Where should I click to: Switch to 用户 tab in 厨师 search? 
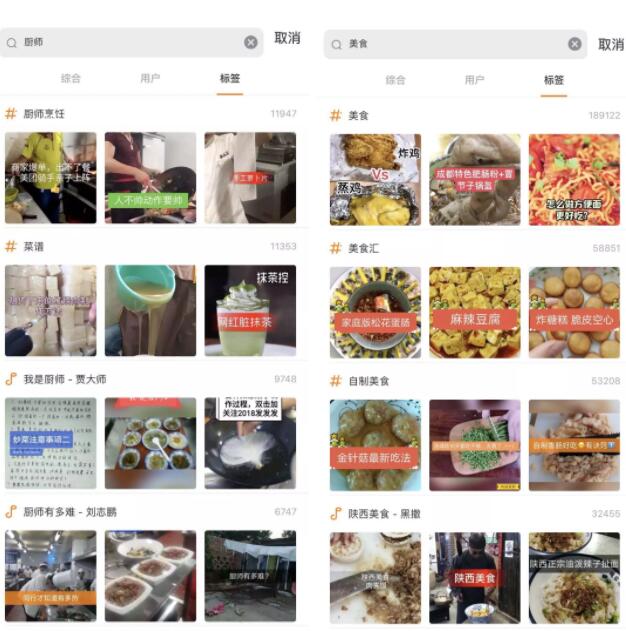[150, 78]
